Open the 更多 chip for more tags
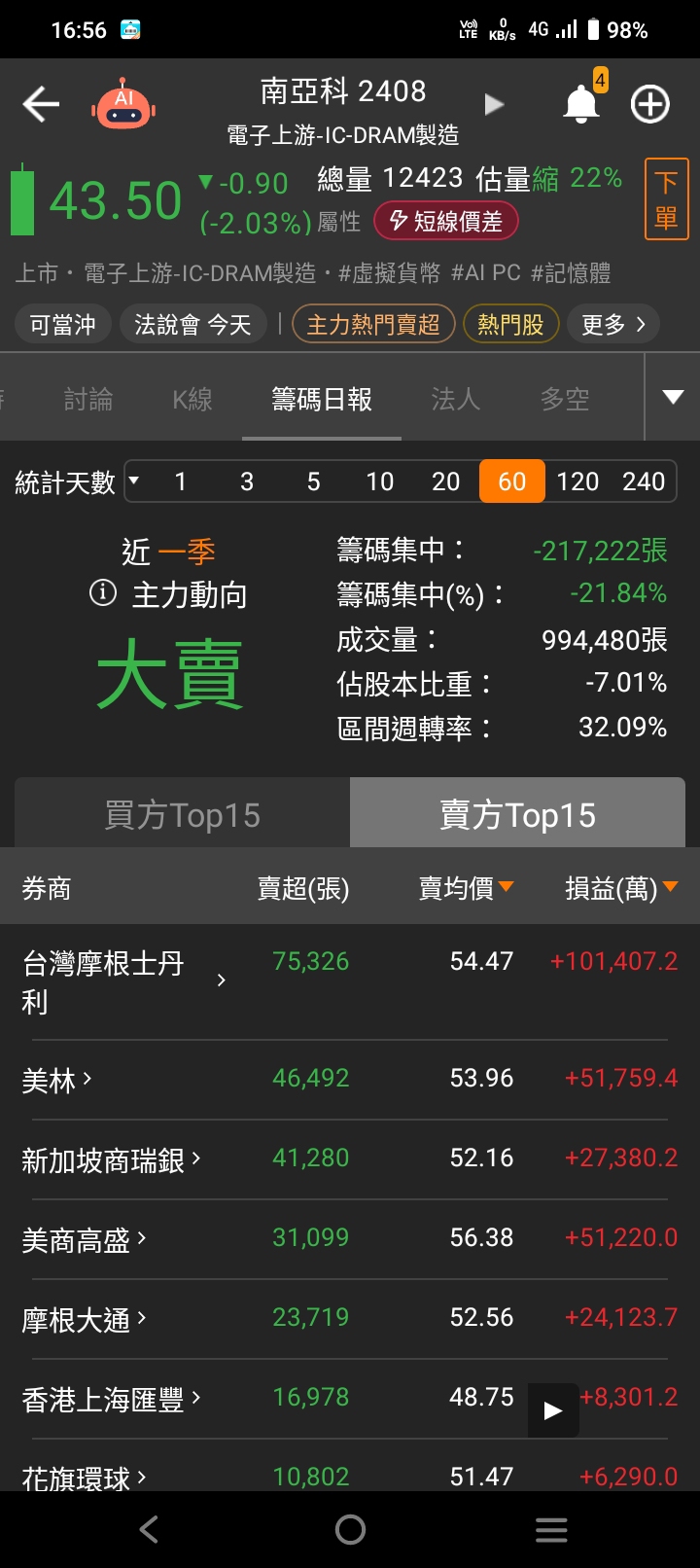Image resolution: width=700 pixels, height=1568 pixels. 612,324
